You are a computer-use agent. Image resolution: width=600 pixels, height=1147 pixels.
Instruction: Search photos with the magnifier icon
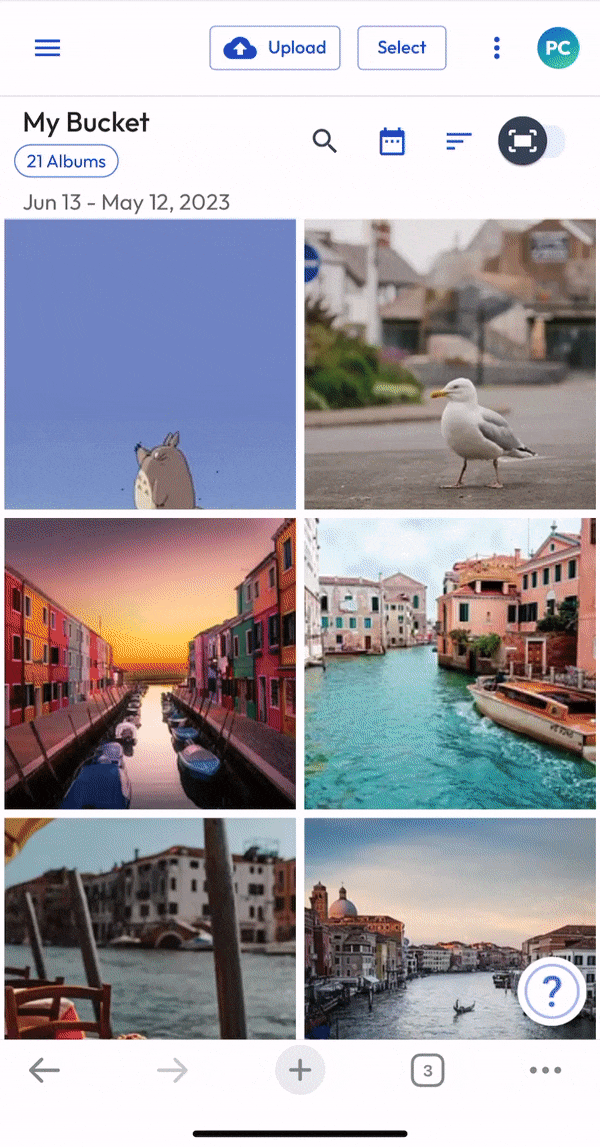coord(325,140)
